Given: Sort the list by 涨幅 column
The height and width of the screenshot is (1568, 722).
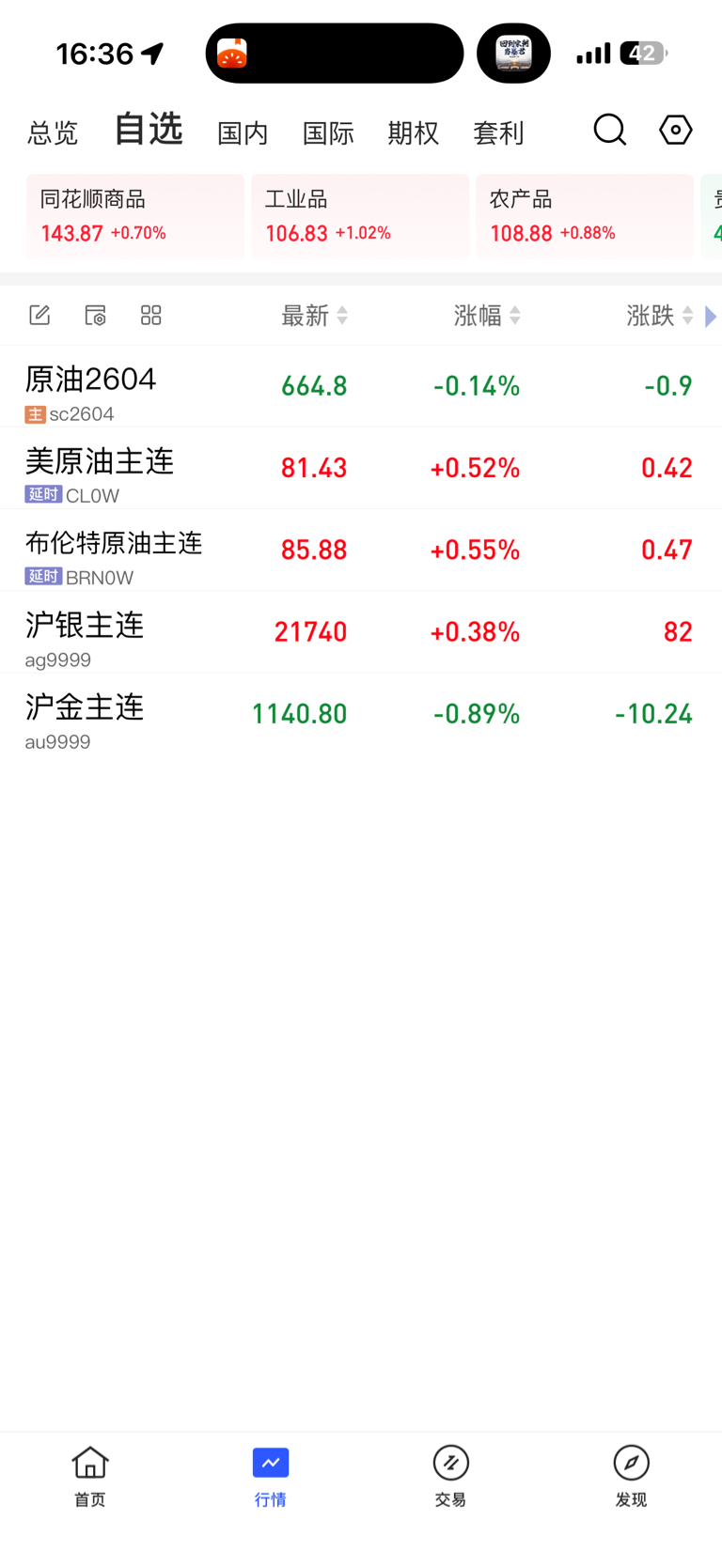Looking at the screenshot, I should [x=486, y=316].
